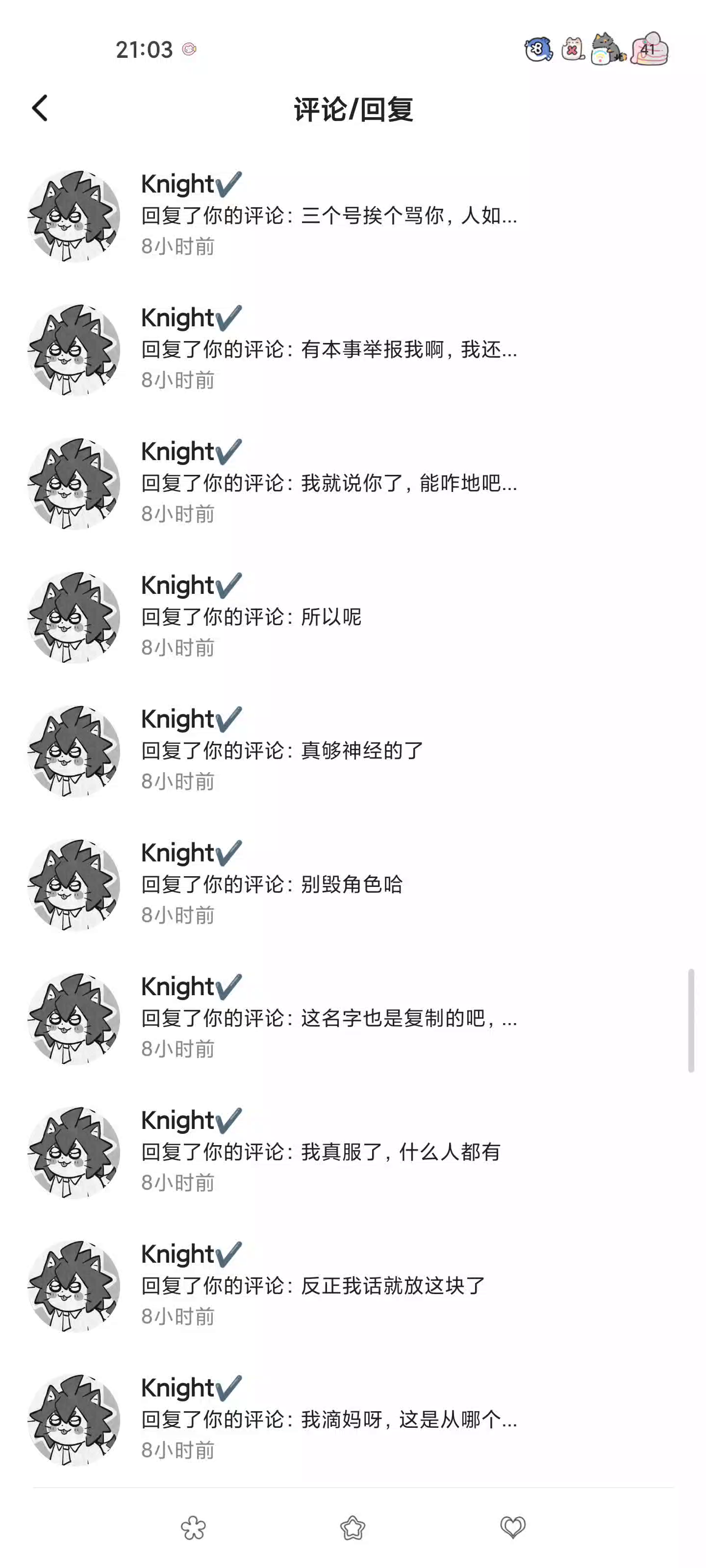Image resolution: width=706 pixels, height=1568 pixels.
Task: Open Knight's reply saying 别毁角色哈
Action: [353, 885]
